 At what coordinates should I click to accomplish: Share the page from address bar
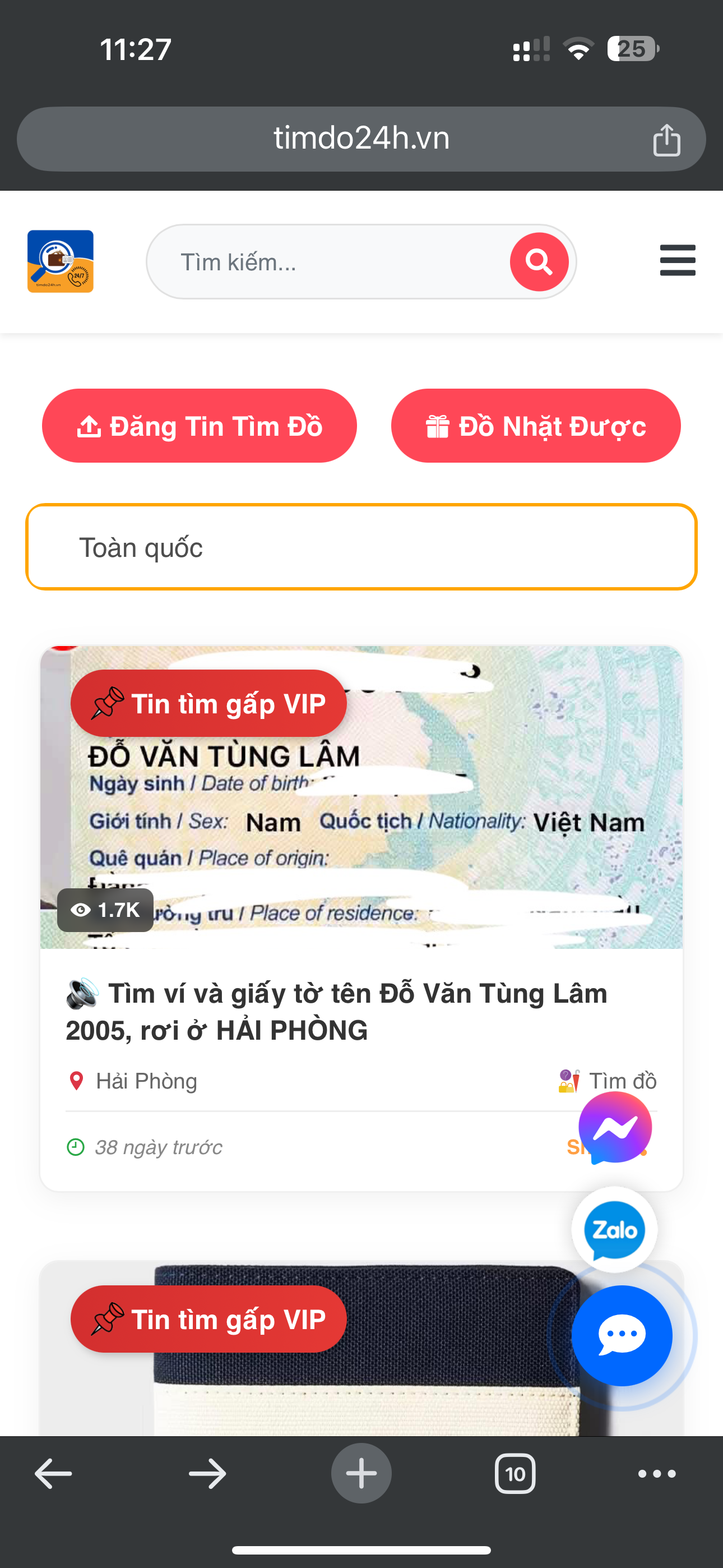(666, 140)
